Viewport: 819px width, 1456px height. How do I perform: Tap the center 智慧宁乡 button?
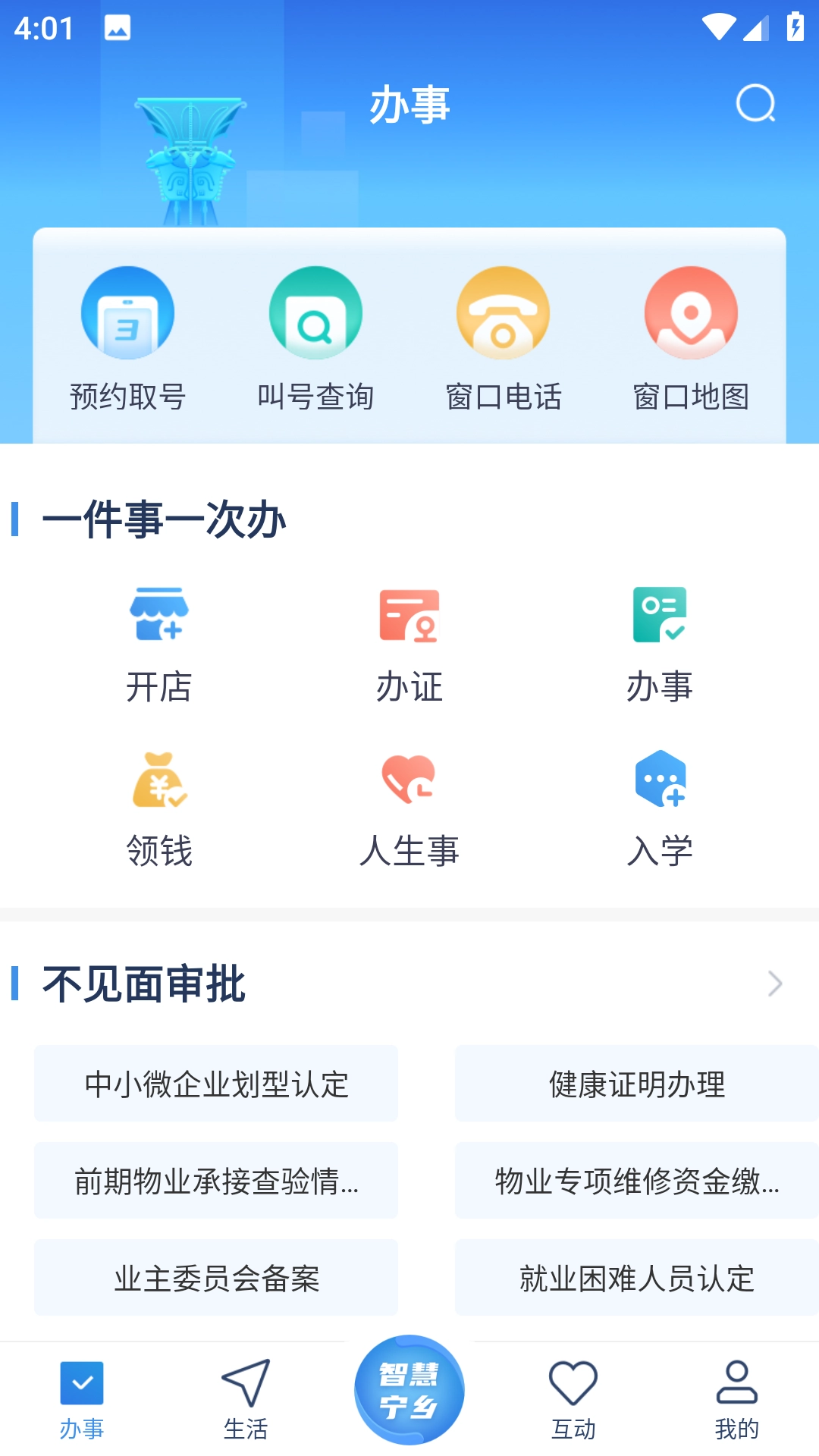coord(409,1389)
